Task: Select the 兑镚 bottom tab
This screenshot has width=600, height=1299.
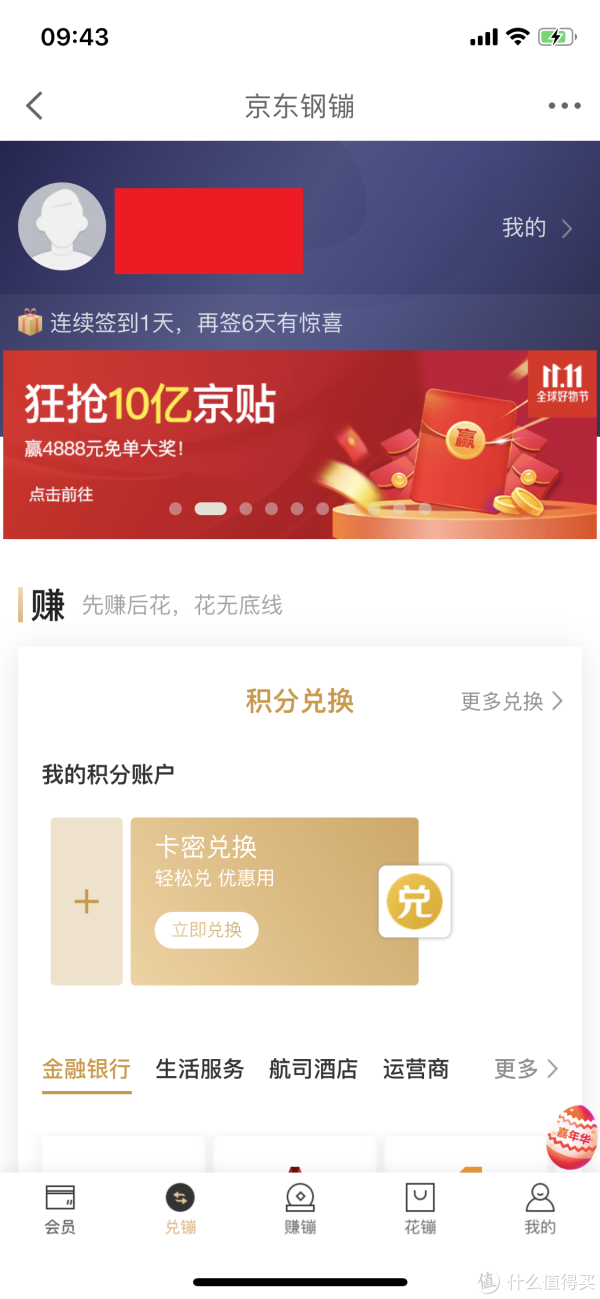Action: click(x=180, y=1210)
